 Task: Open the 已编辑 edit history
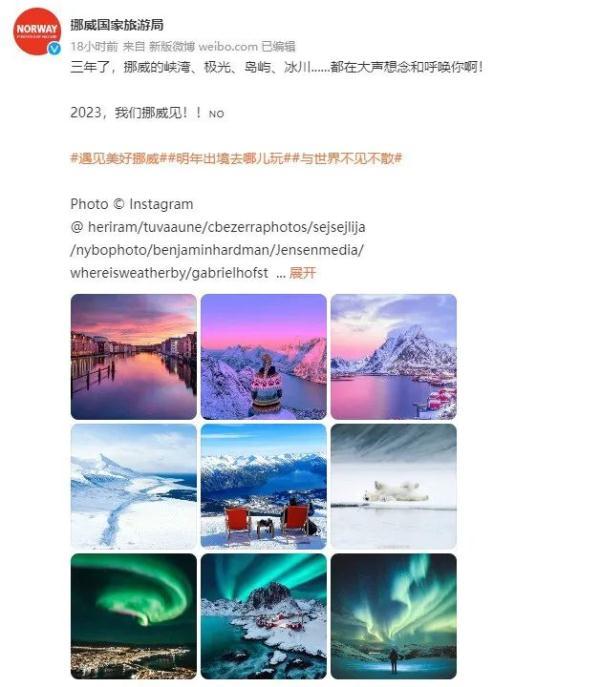(x=278, y=46)
